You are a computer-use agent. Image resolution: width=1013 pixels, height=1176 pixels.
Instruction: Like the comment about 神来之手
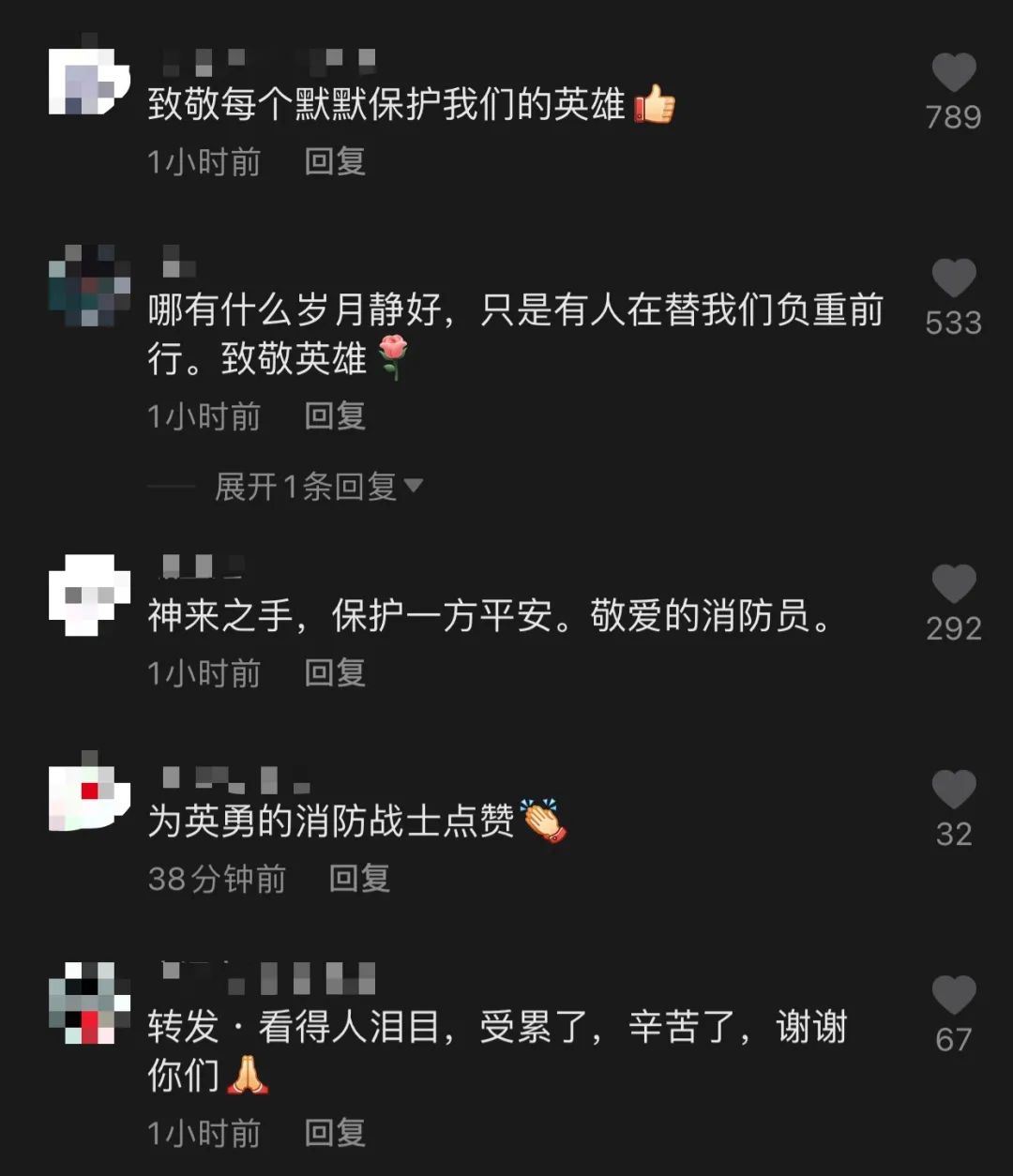[x=953, y=585]
